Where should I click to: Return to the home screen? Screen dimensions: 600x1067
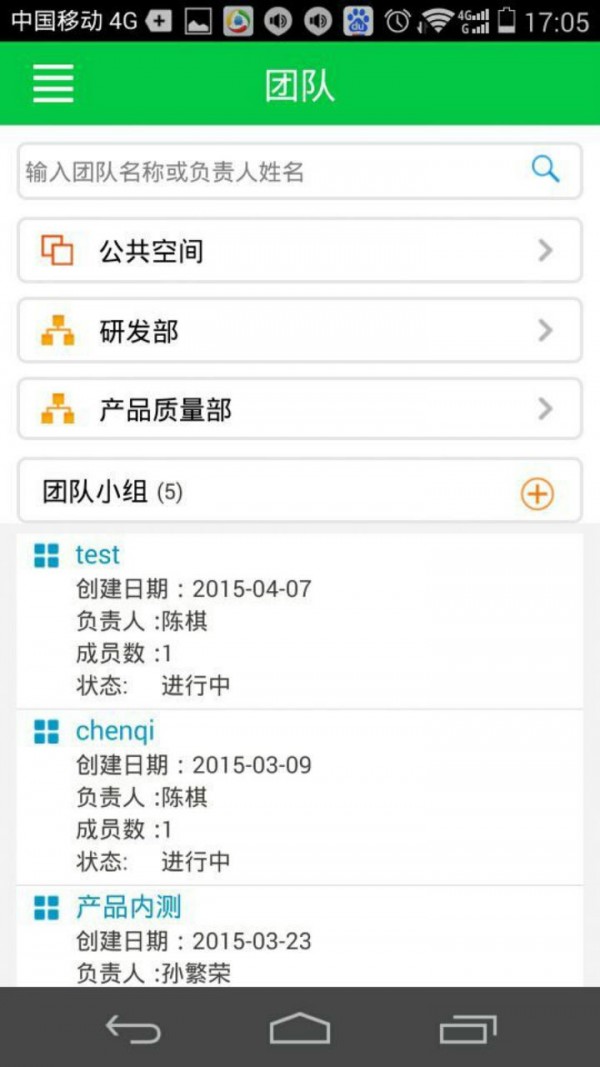tap(300, 1028)
